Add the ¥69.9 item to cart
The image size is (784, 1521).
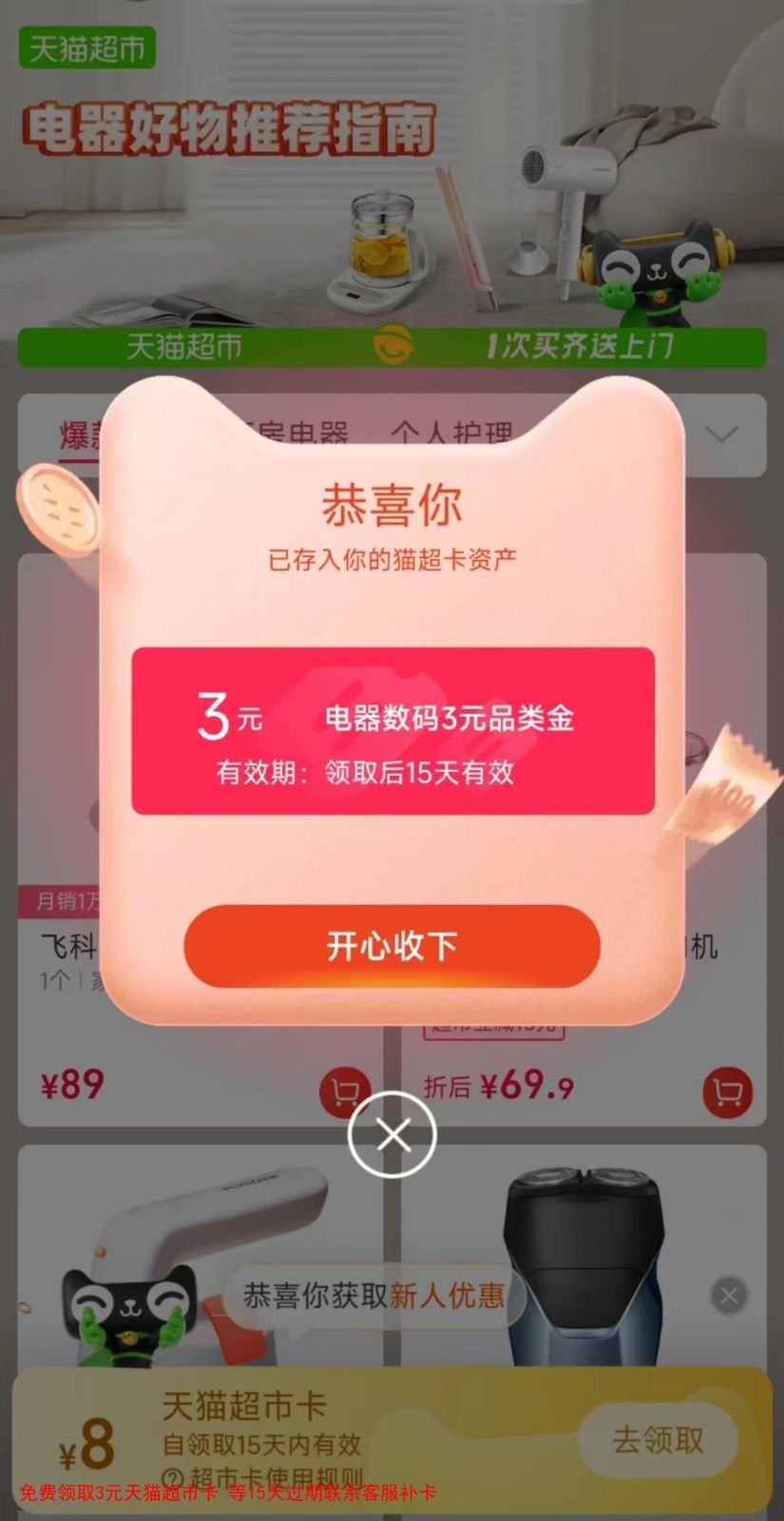(x=727, y=1092)
